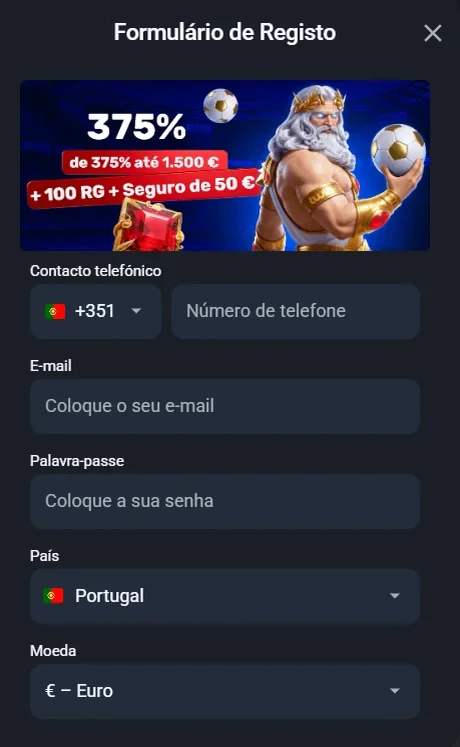The width and height of the screenshot is (460, 747).
Task: Expand the Moeda dropdown showing Euro
Action: click(x=225, y=691)
